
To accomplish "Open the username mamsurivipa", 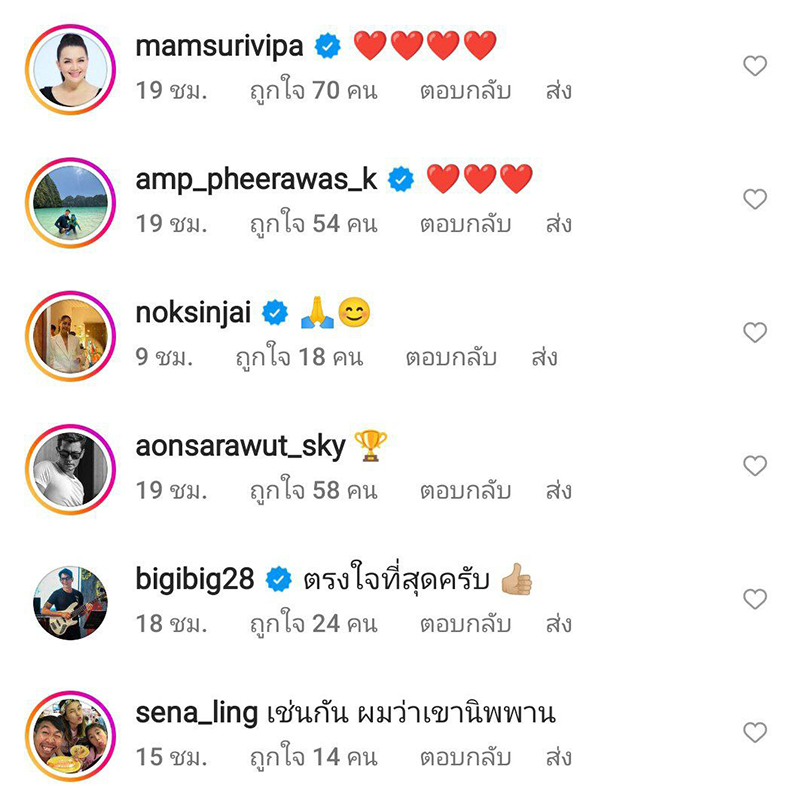I will pos(220,44).
